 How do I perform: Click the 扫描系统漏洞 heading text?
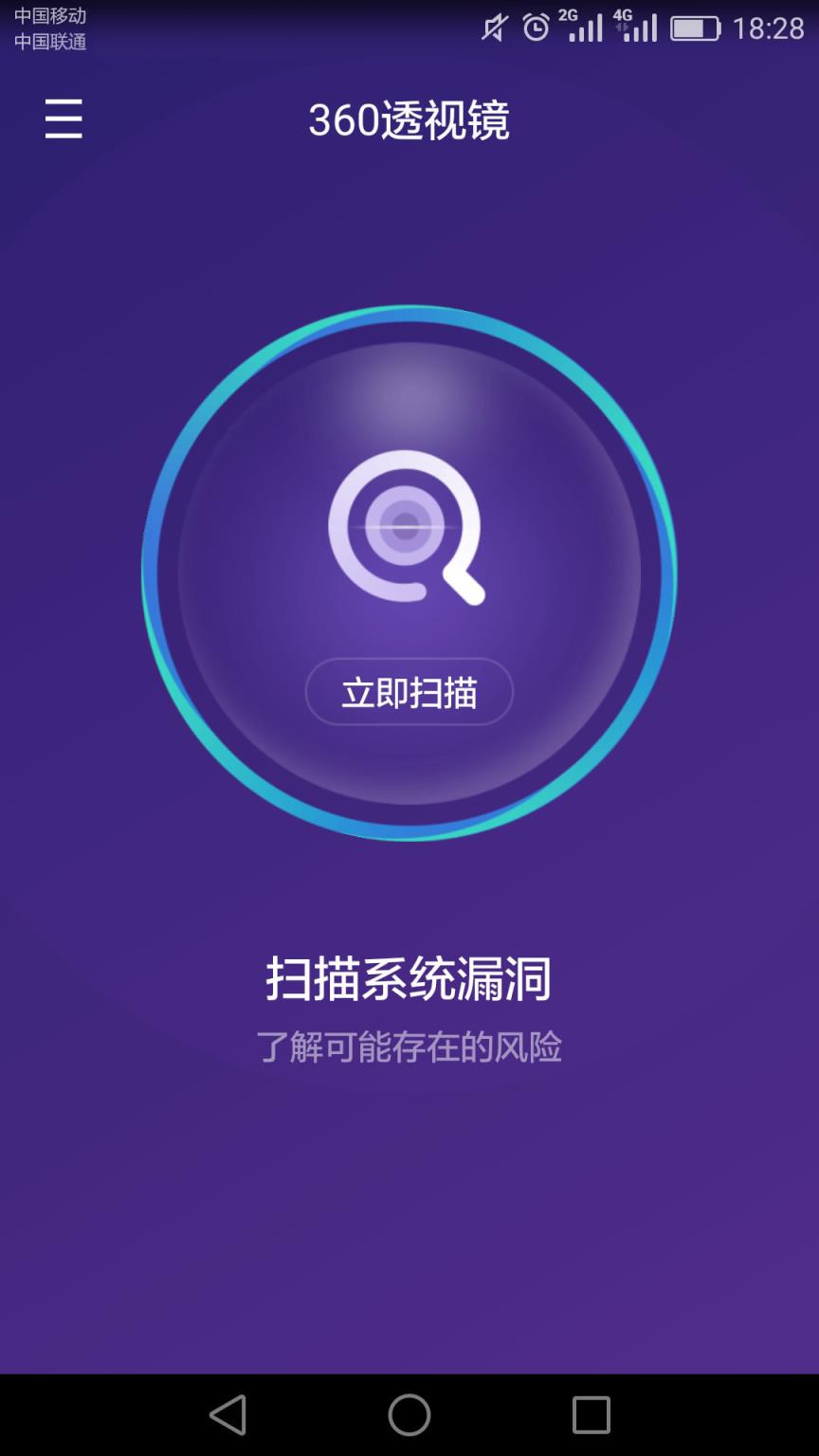click(409, 978)
